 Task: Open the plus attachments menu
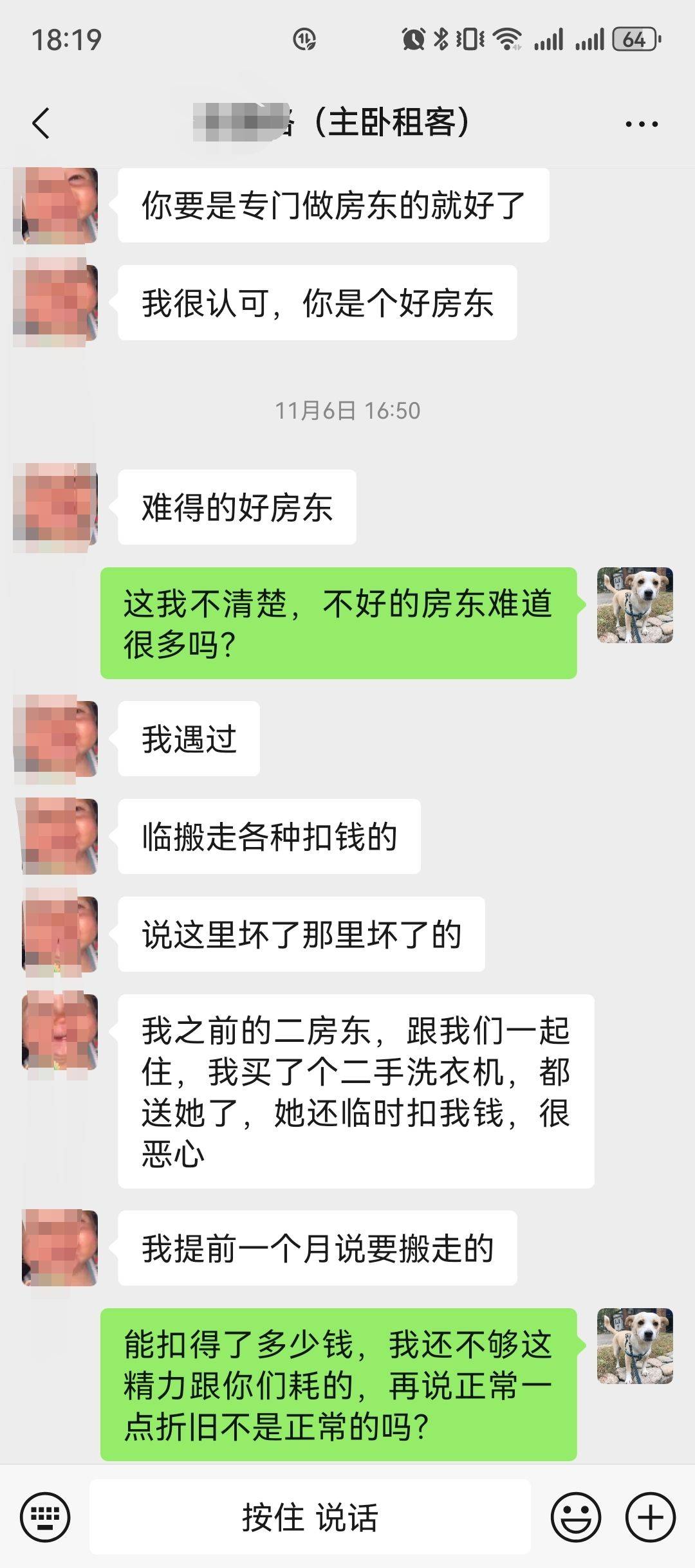[x=650, y=1517]
